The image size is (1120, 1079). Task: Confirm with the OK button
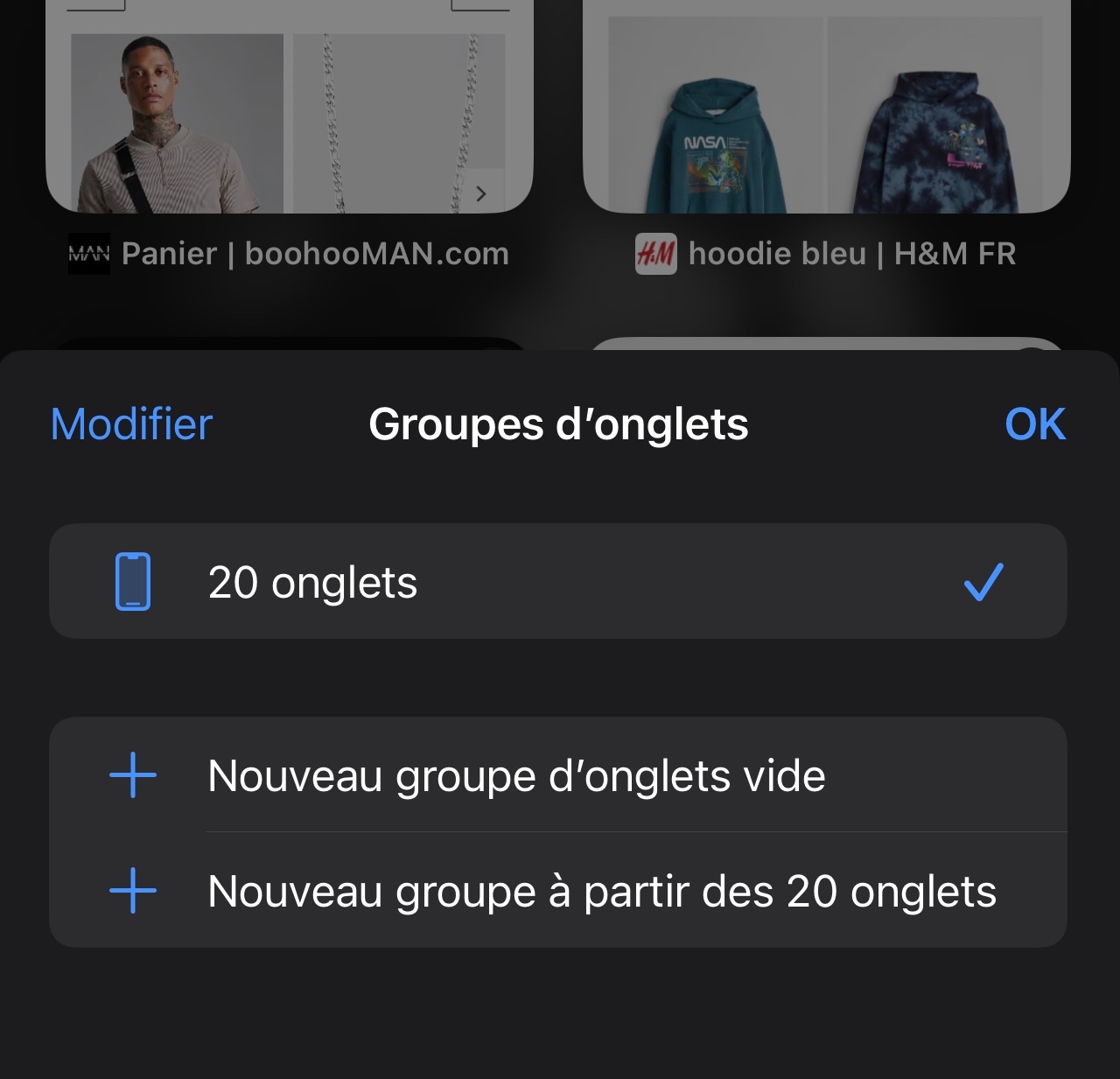click(1035, 424)
